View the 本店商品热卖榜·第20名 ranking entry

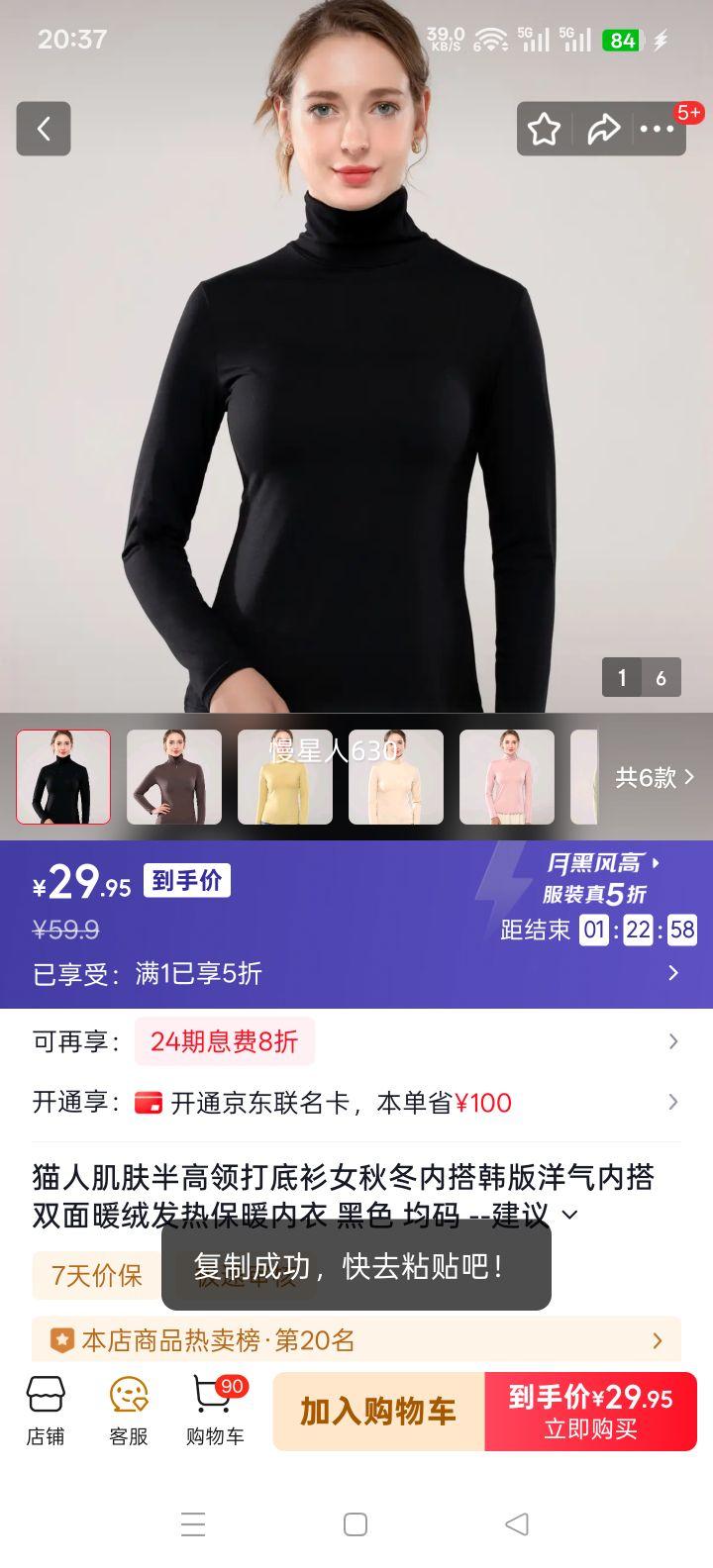356,1340
